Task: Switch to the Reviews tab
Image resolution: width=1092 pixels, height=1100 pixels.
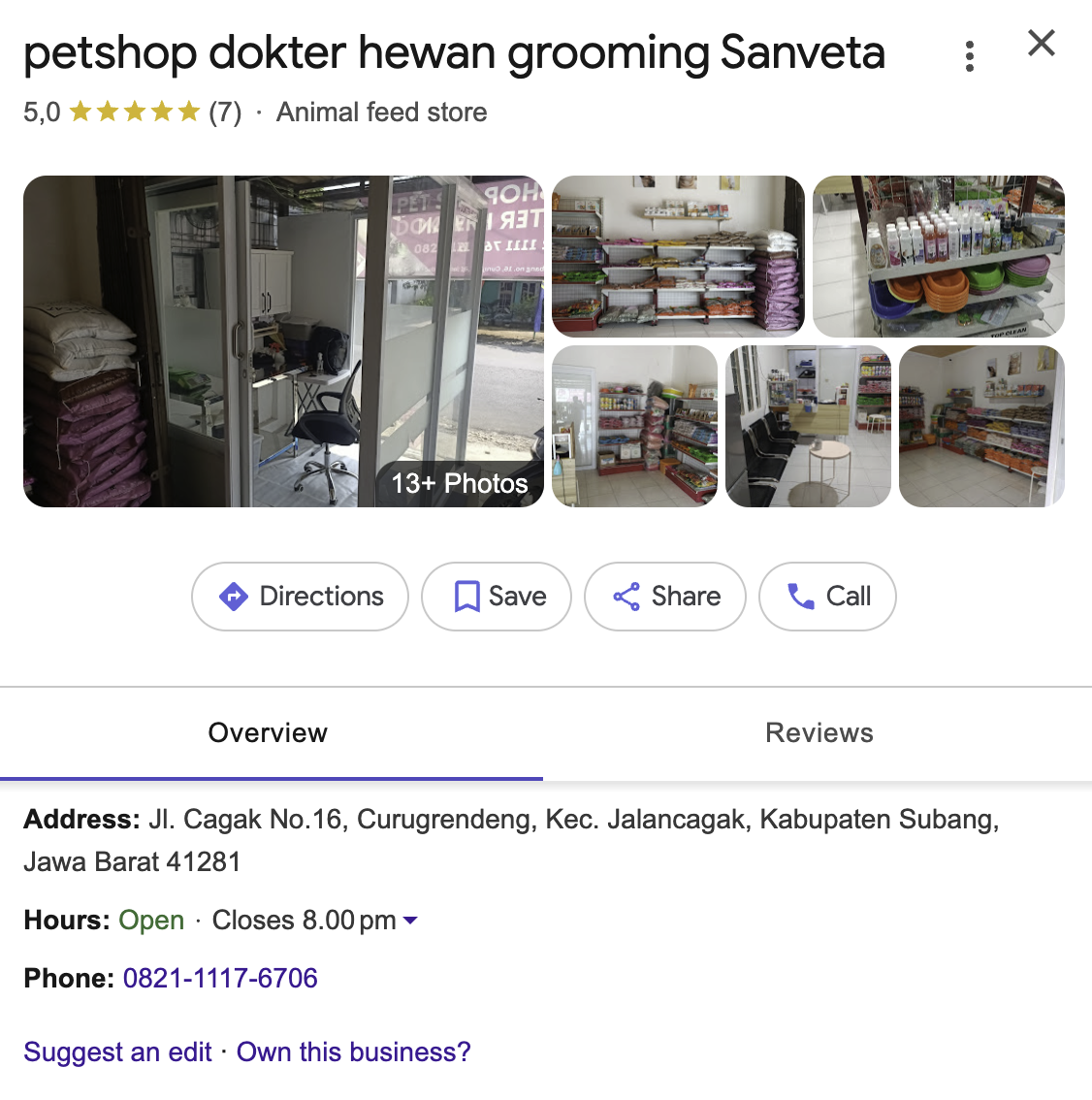Action: (x=819, y=733)
